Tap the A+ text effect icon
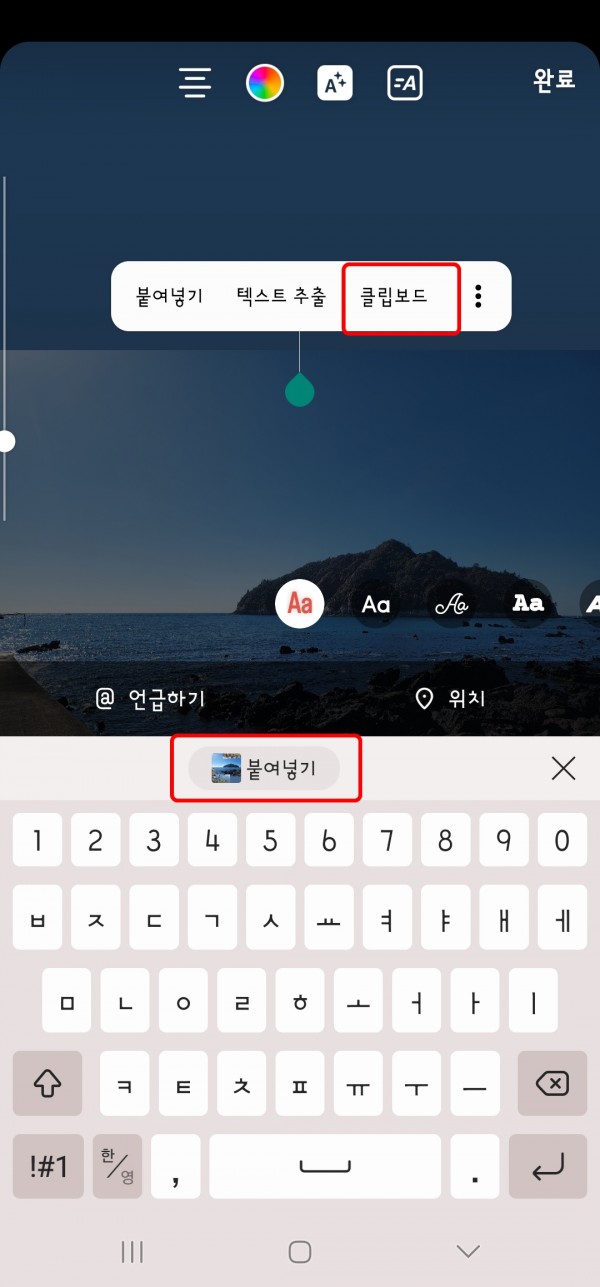 point(335,83)
